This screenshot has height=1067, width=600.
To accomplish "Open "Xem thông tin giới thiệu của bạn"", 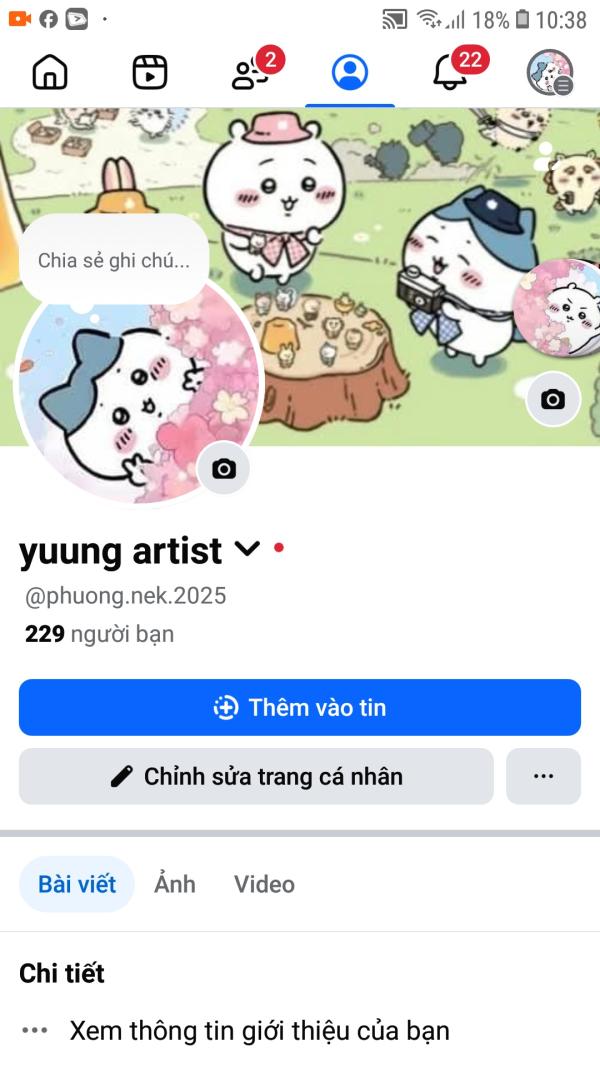I will coord(259,1031).
